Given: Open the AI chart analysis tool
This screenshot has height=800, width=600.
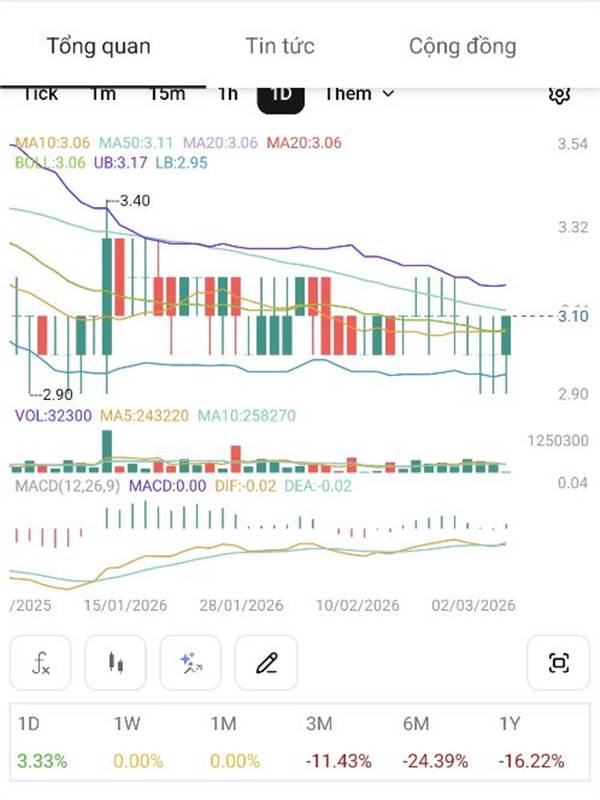Looking at the screenshot, I should (191, 662).
